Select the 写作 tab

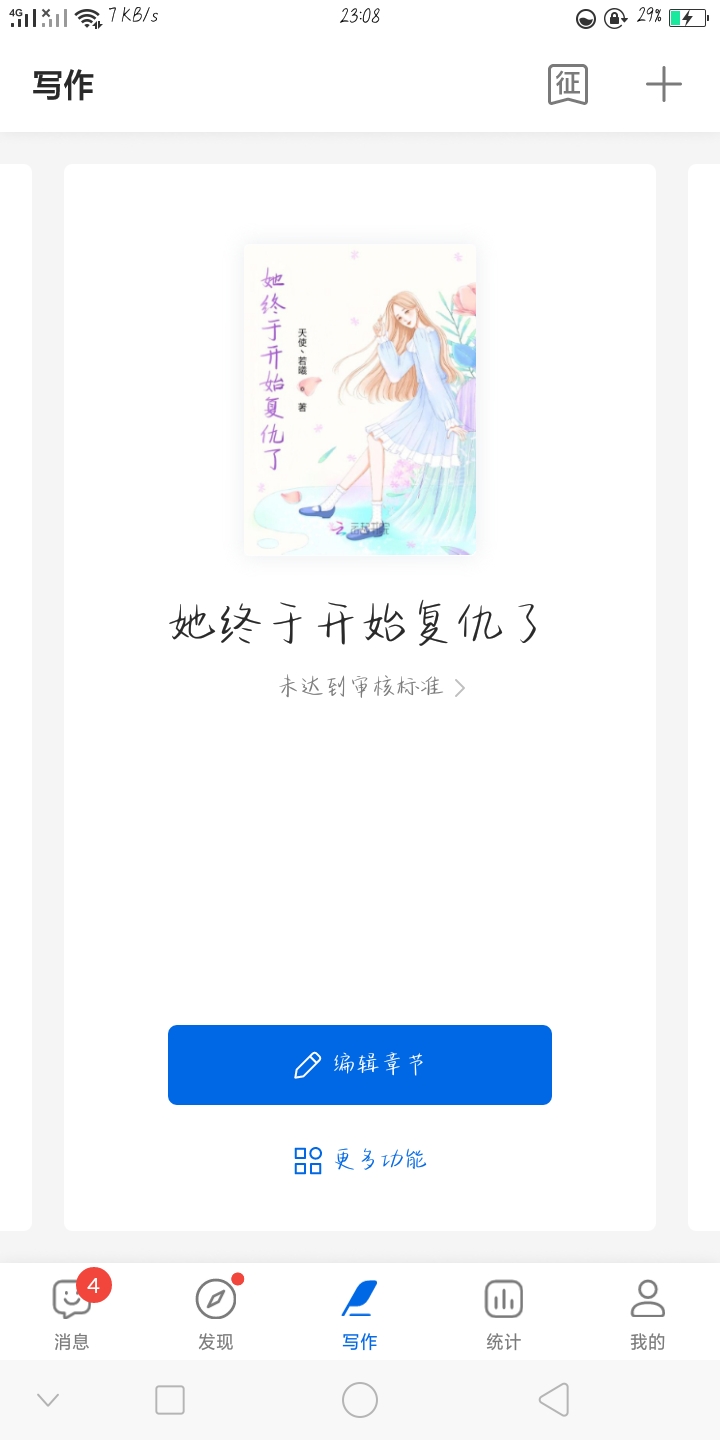click(360, 1313)
